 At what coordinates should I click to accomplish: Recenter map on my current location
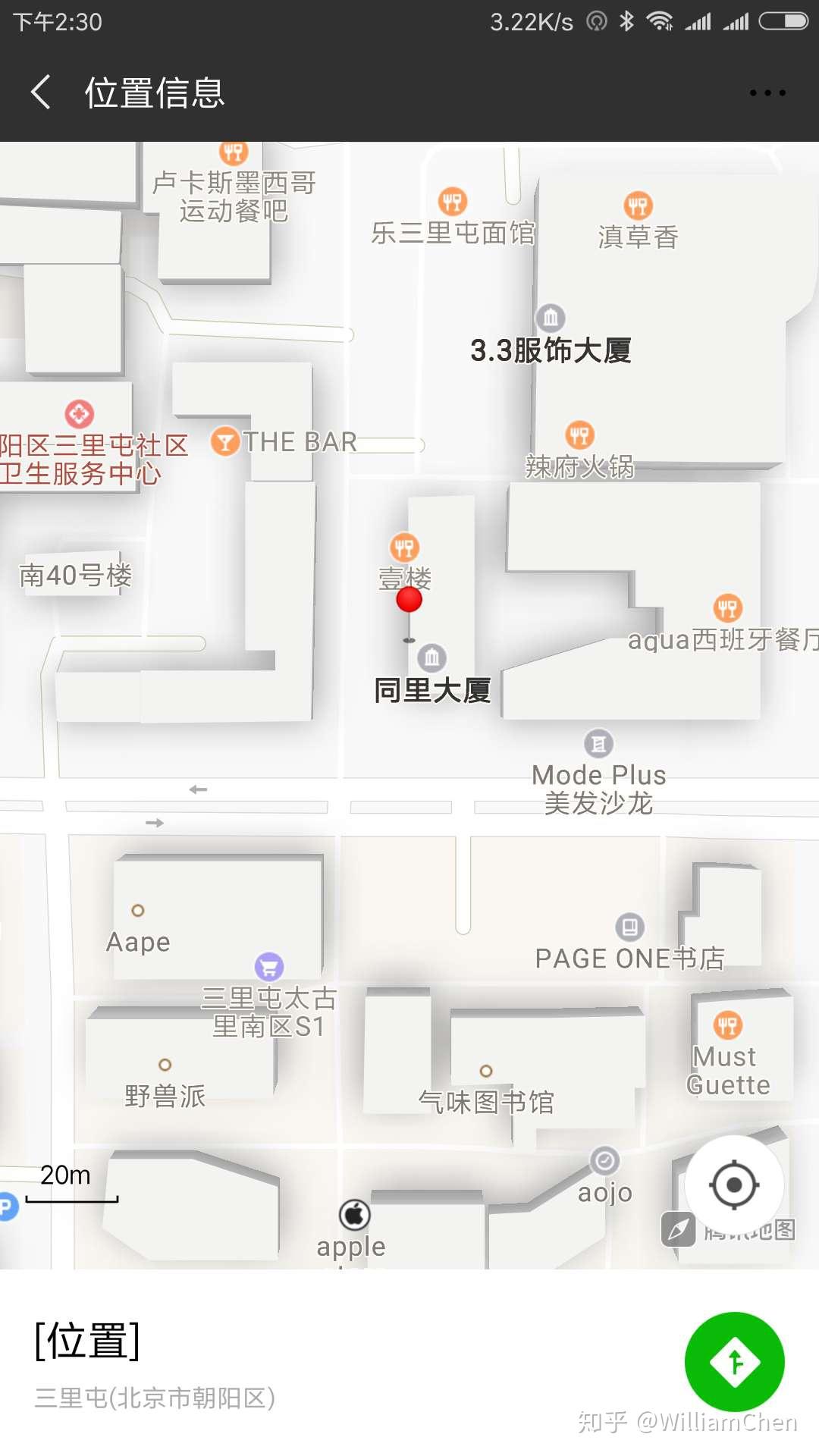(x=733, y=1185)
